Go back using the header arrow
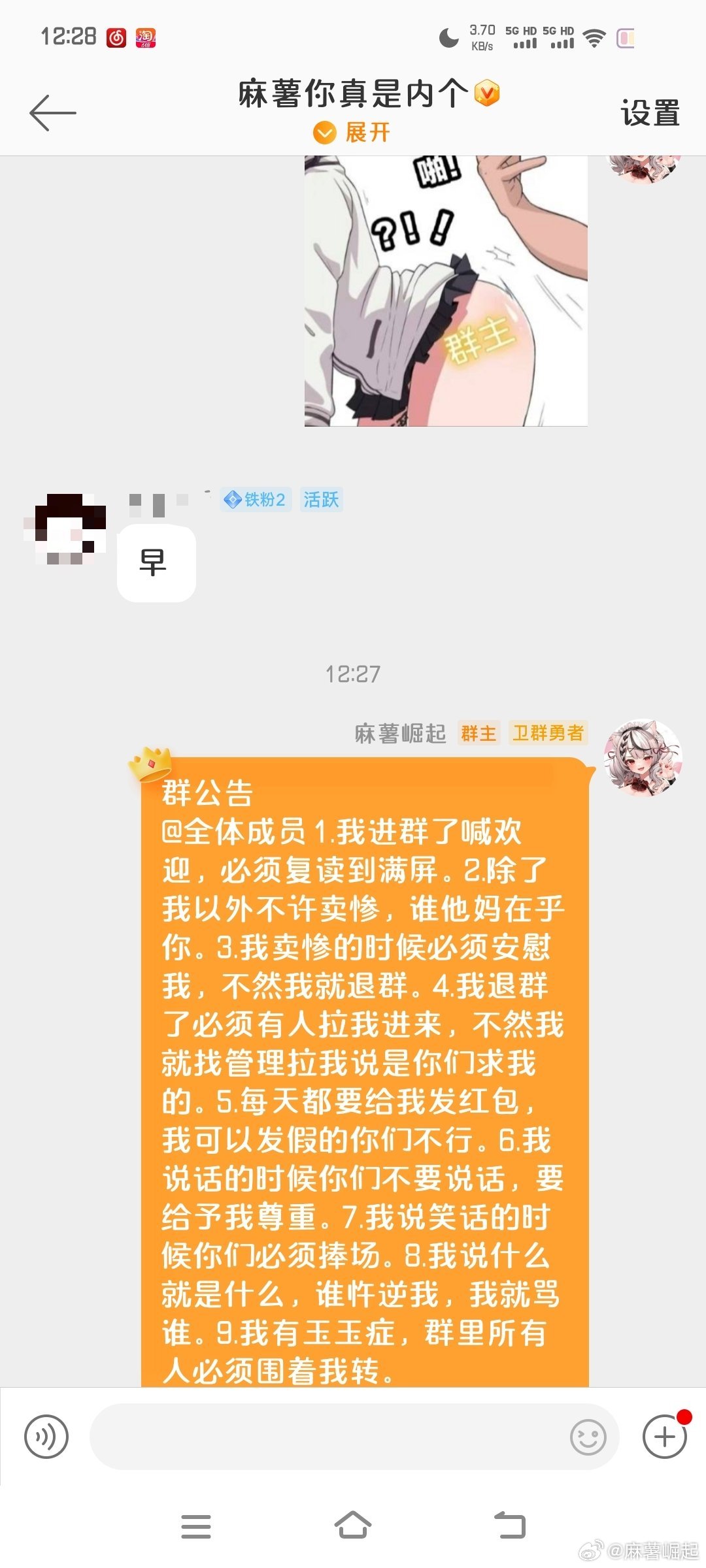Viewport: 706px width, 1568px height. coord(52,113)
